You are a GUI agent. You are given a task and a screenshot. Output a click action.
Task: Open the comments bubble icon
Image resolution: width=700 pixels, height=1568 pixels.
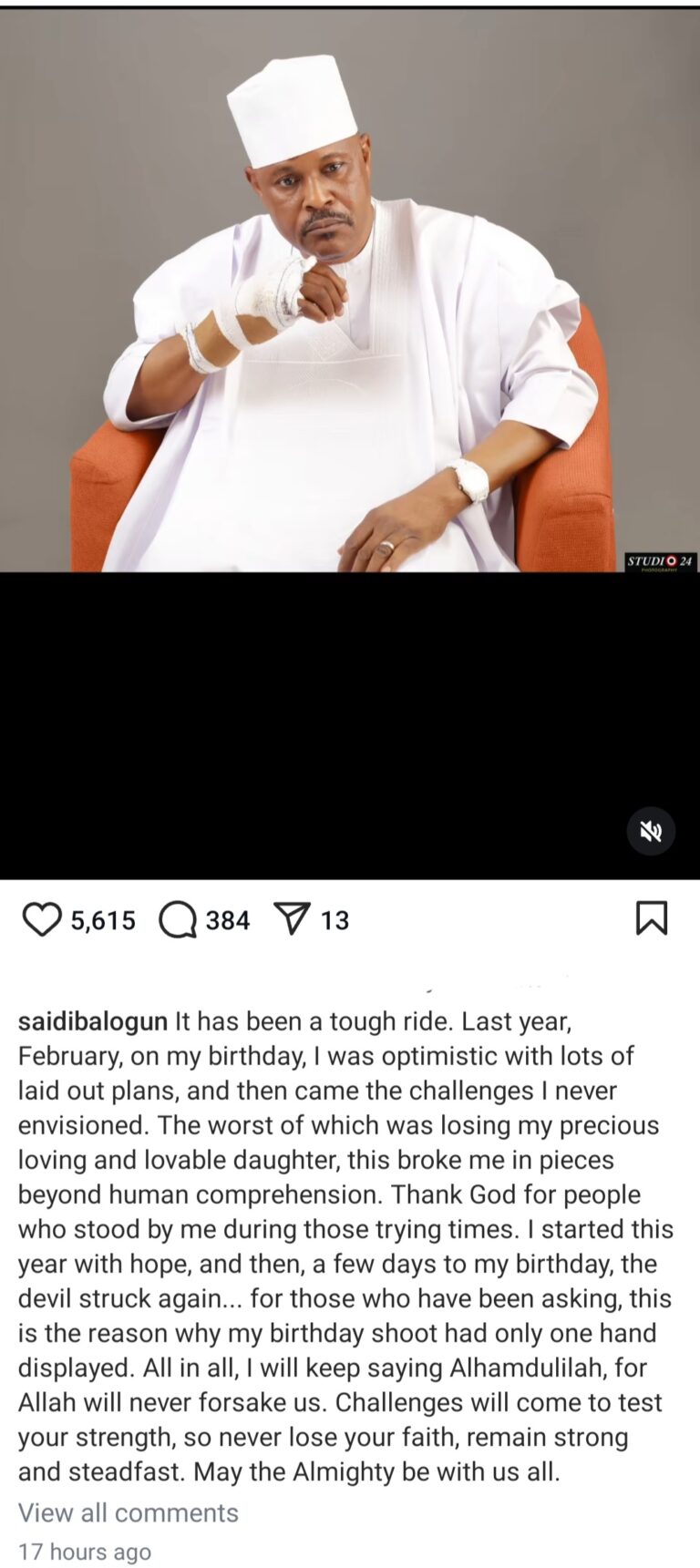(177, 919)
